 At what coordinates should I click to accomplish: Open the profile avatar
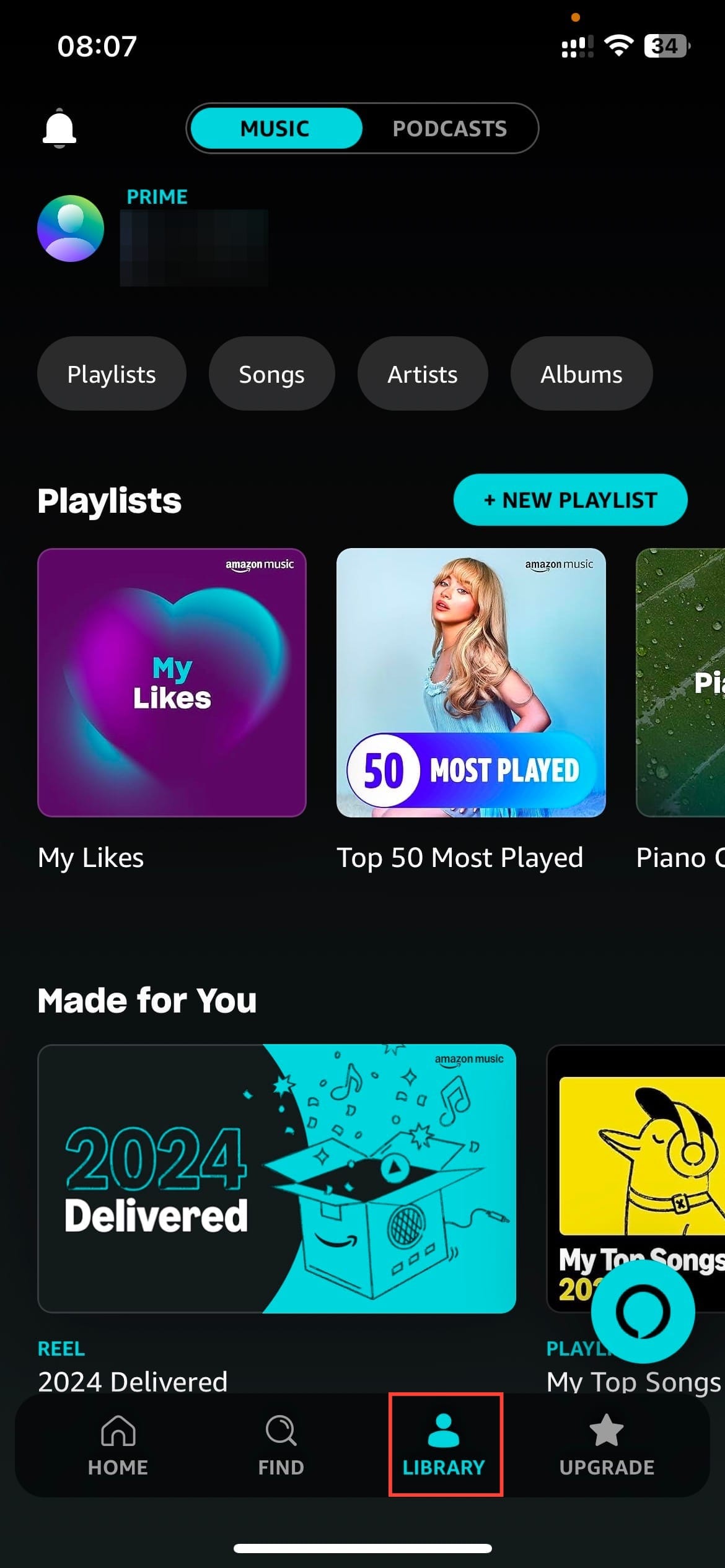(71, 229)
